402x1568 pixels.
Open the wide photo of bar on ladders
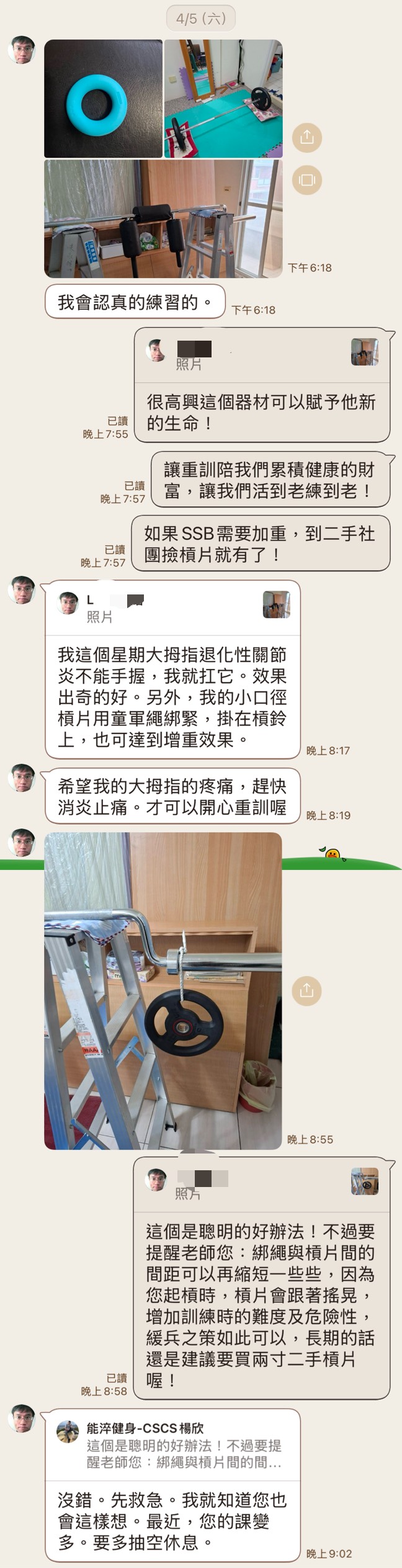point(163,218)
